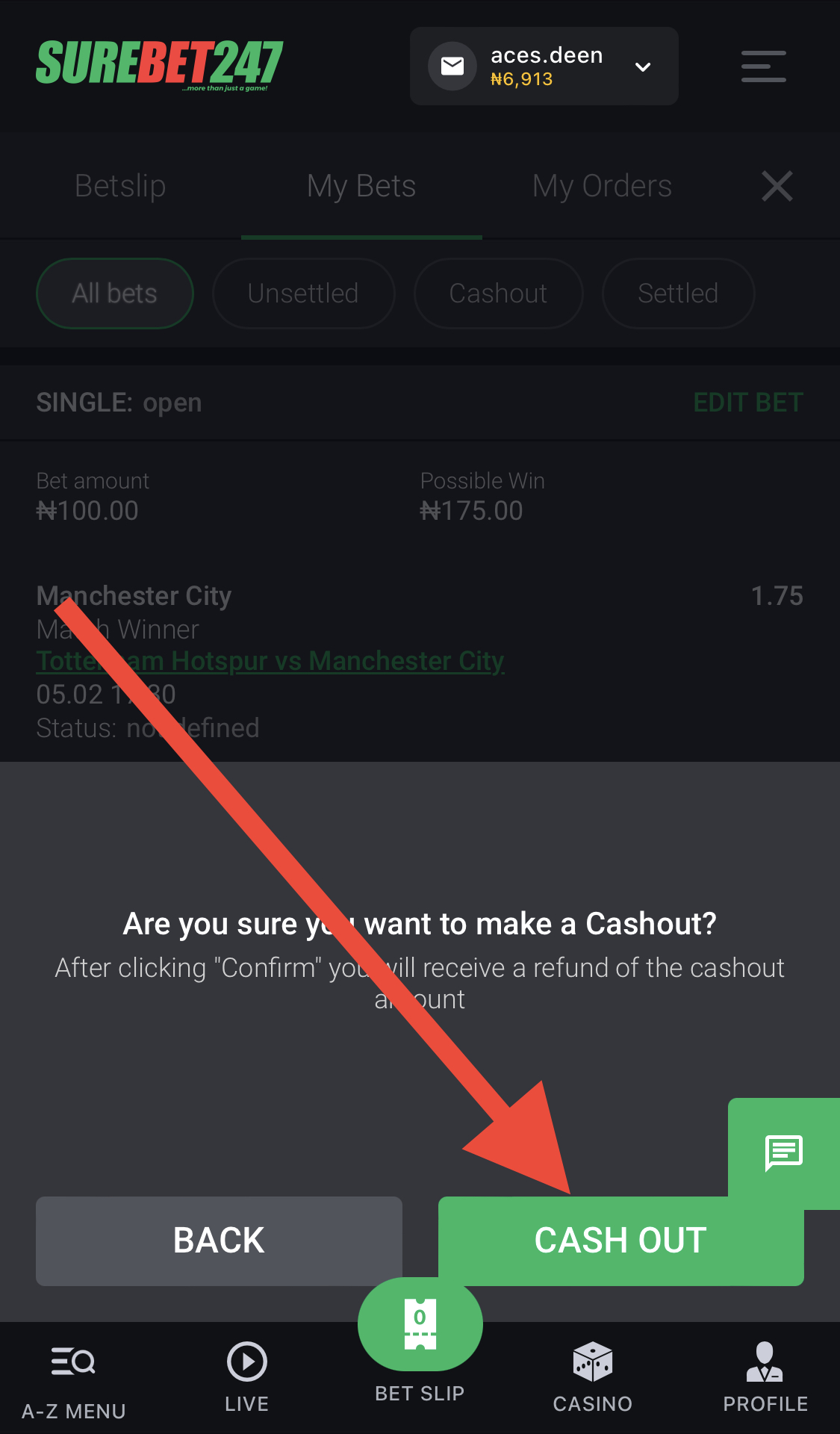Switch to the My Orders tab
This screenshot has width=840, height=1434.
click(602, 186)
